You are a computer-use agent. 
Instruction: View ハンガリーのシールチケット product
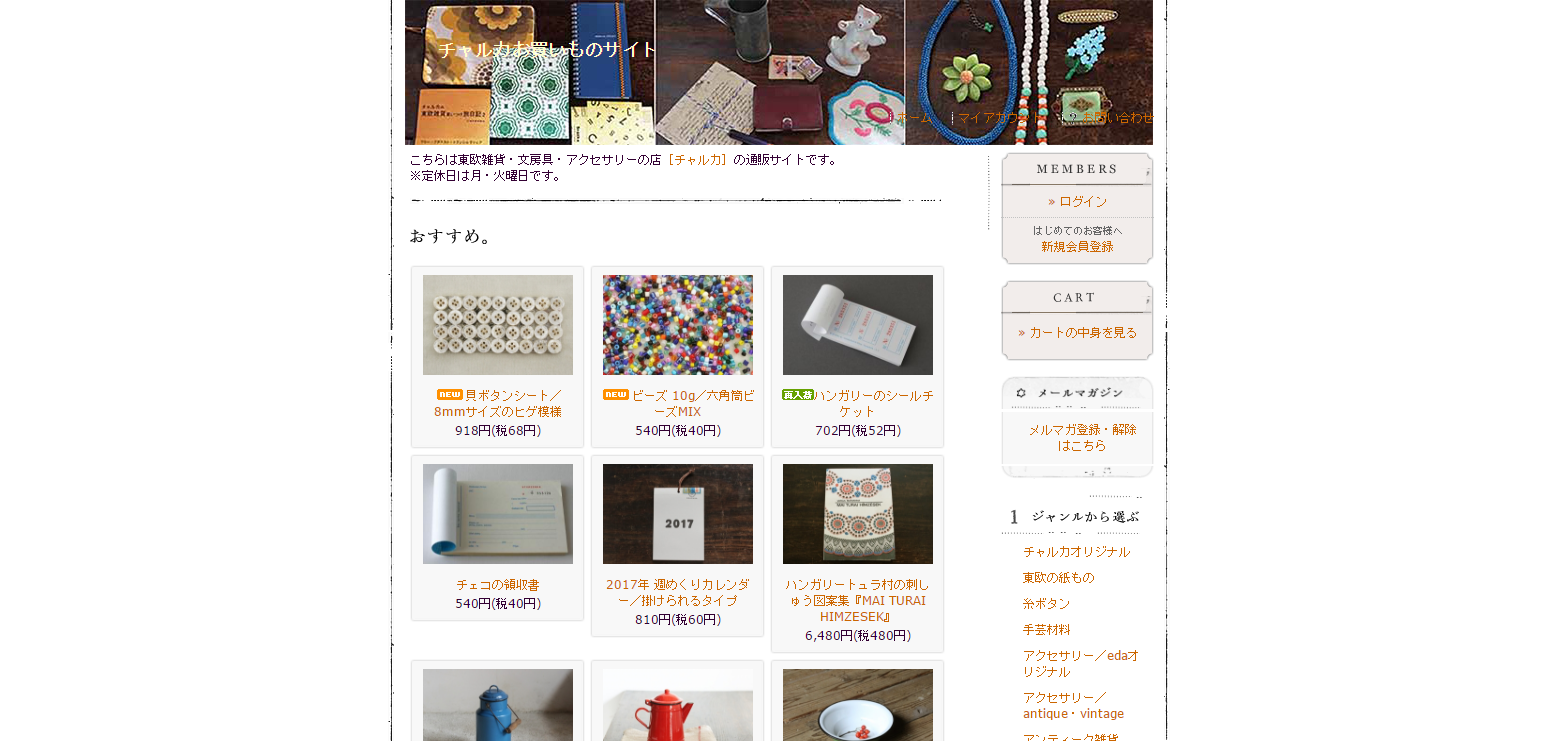(x=858, y=403)
